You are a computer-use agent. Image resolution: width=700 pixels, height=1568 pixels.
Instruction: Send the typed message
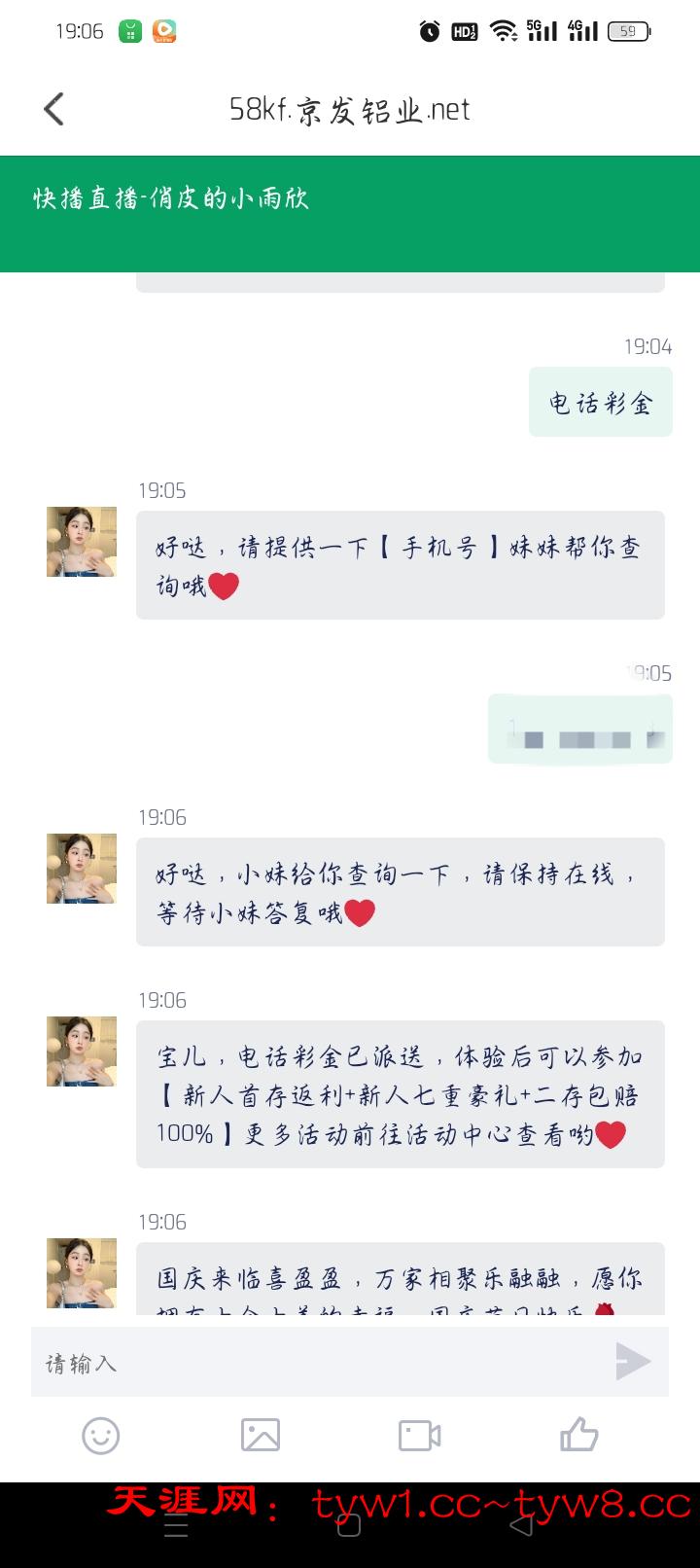[633, 1362]
